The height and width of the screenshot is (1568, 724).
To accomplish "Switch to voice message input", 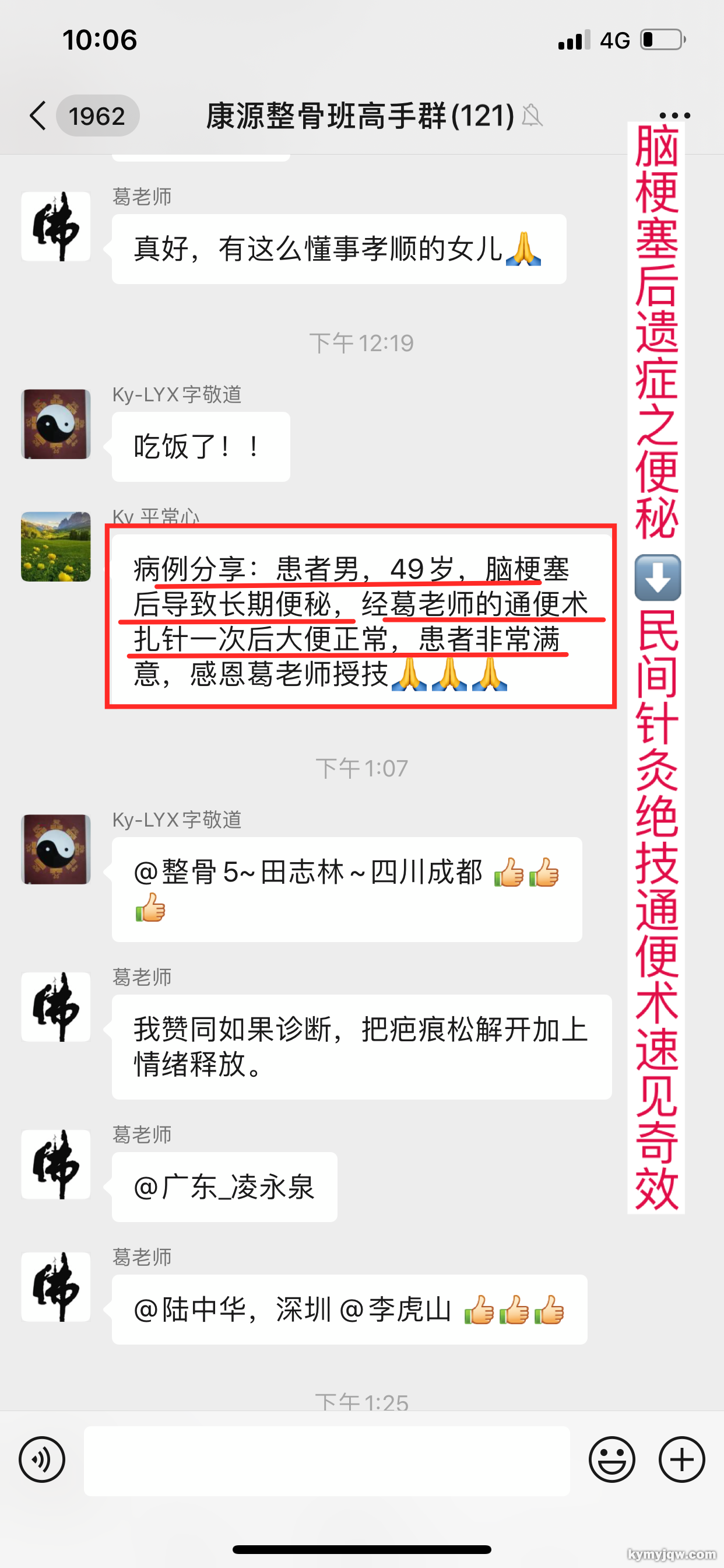I will (42, 1459).
